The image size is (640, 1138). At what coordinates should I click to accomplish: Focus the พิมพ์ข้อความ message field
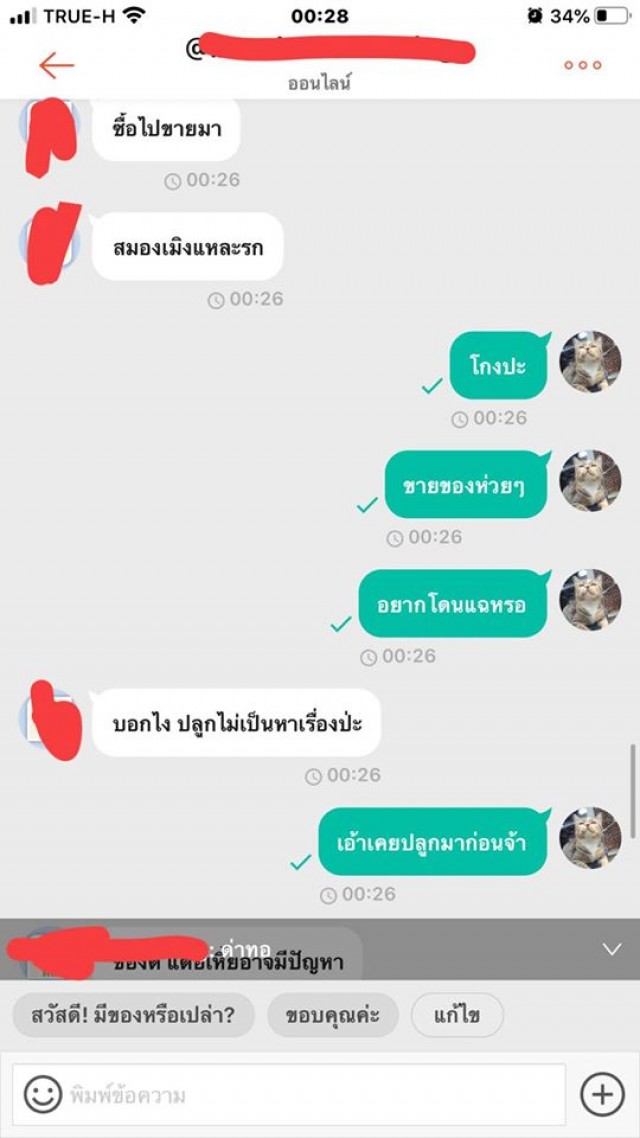(x=310, y=1095)
